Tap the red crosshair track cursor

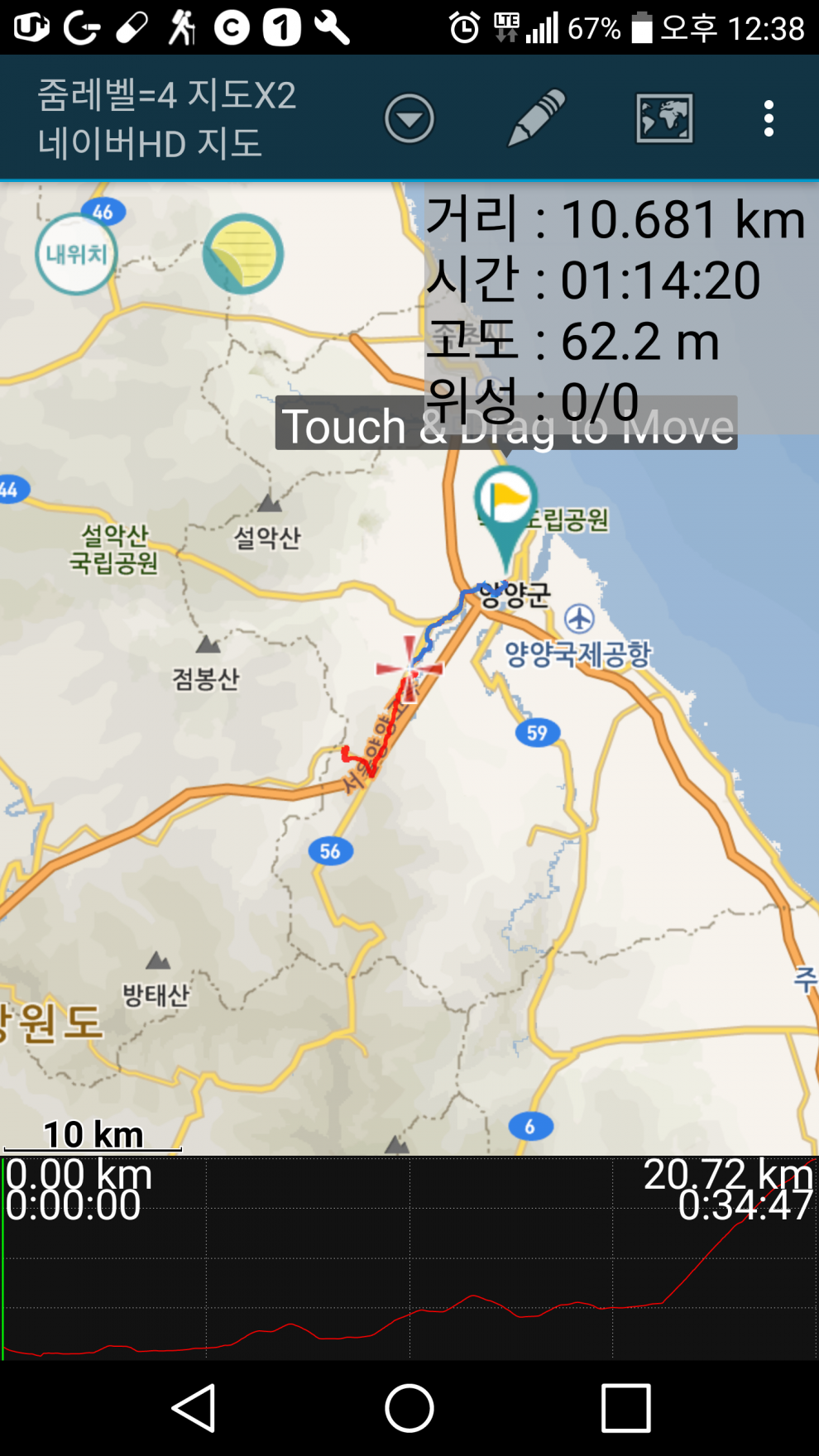409,667
